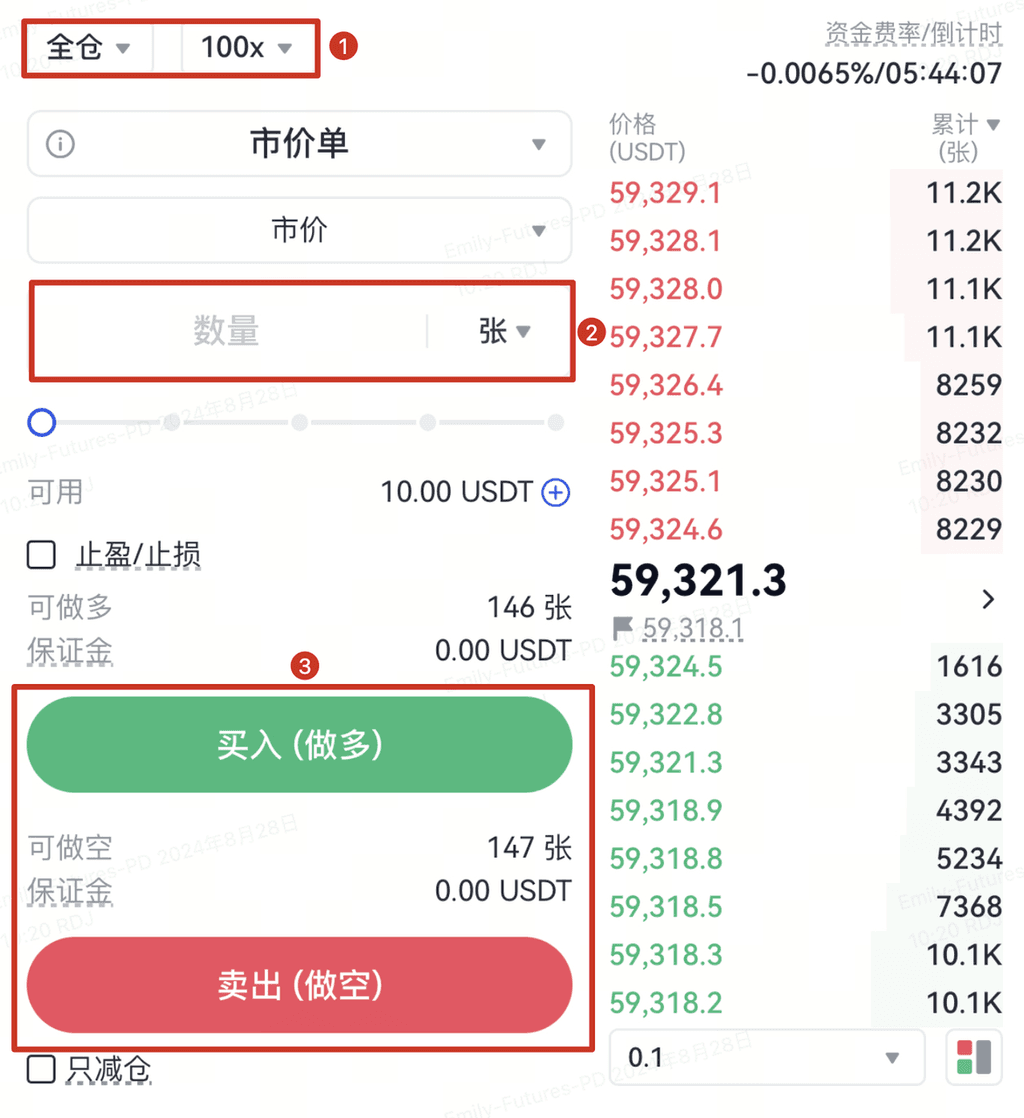The image size is (1024, 1118).
Task: Expand the 市价单 order type selector
Action: (x=300, y=145)
